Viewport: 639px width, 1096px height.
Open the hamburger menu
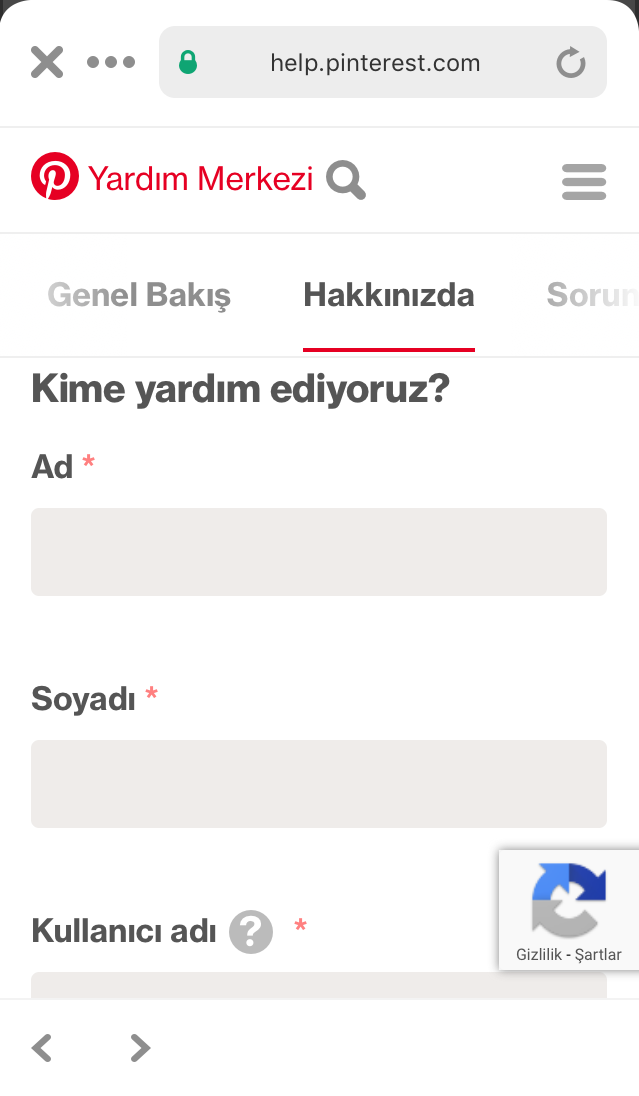[584, 182]
